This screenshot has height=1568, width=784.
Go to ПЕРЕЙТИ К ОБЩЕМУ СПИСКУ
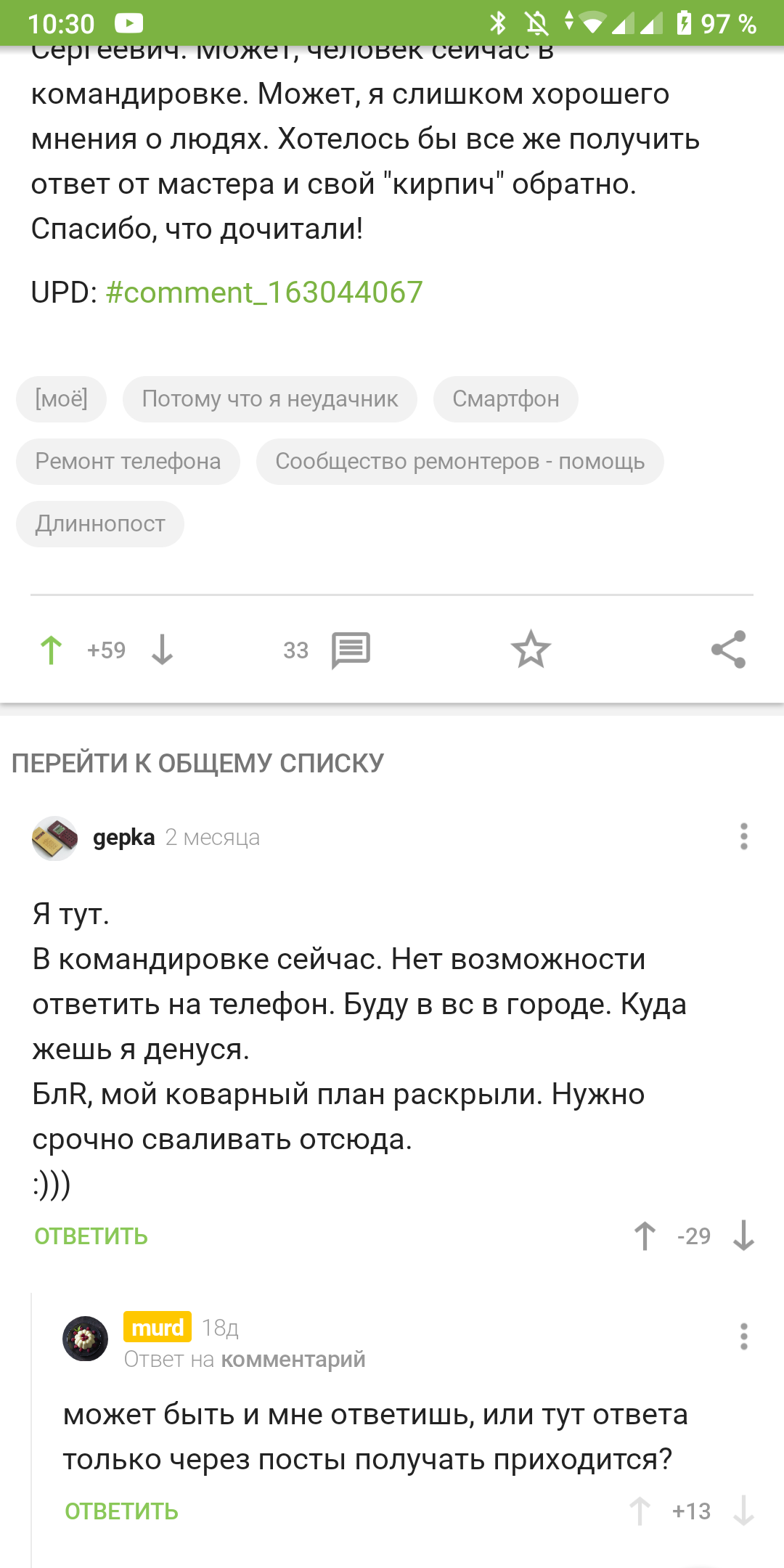(197, 763)
